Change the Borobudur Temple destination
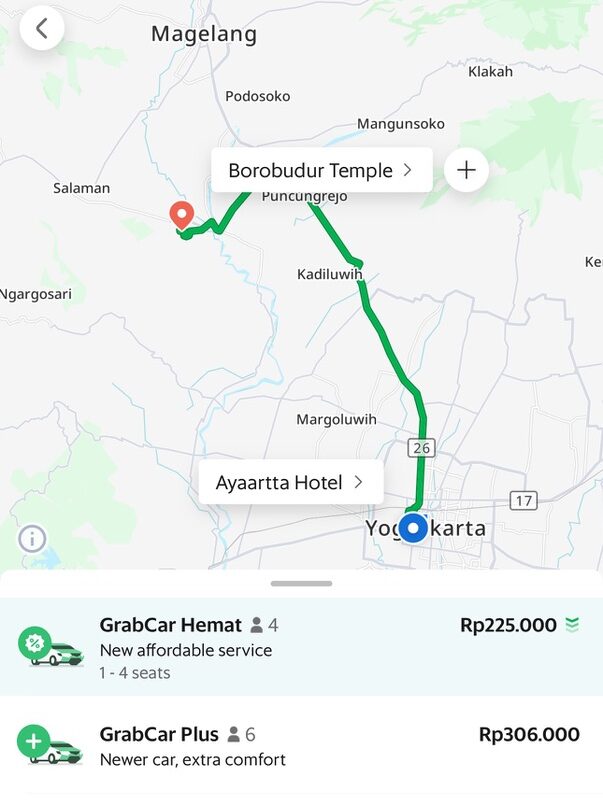 [321, 170]
